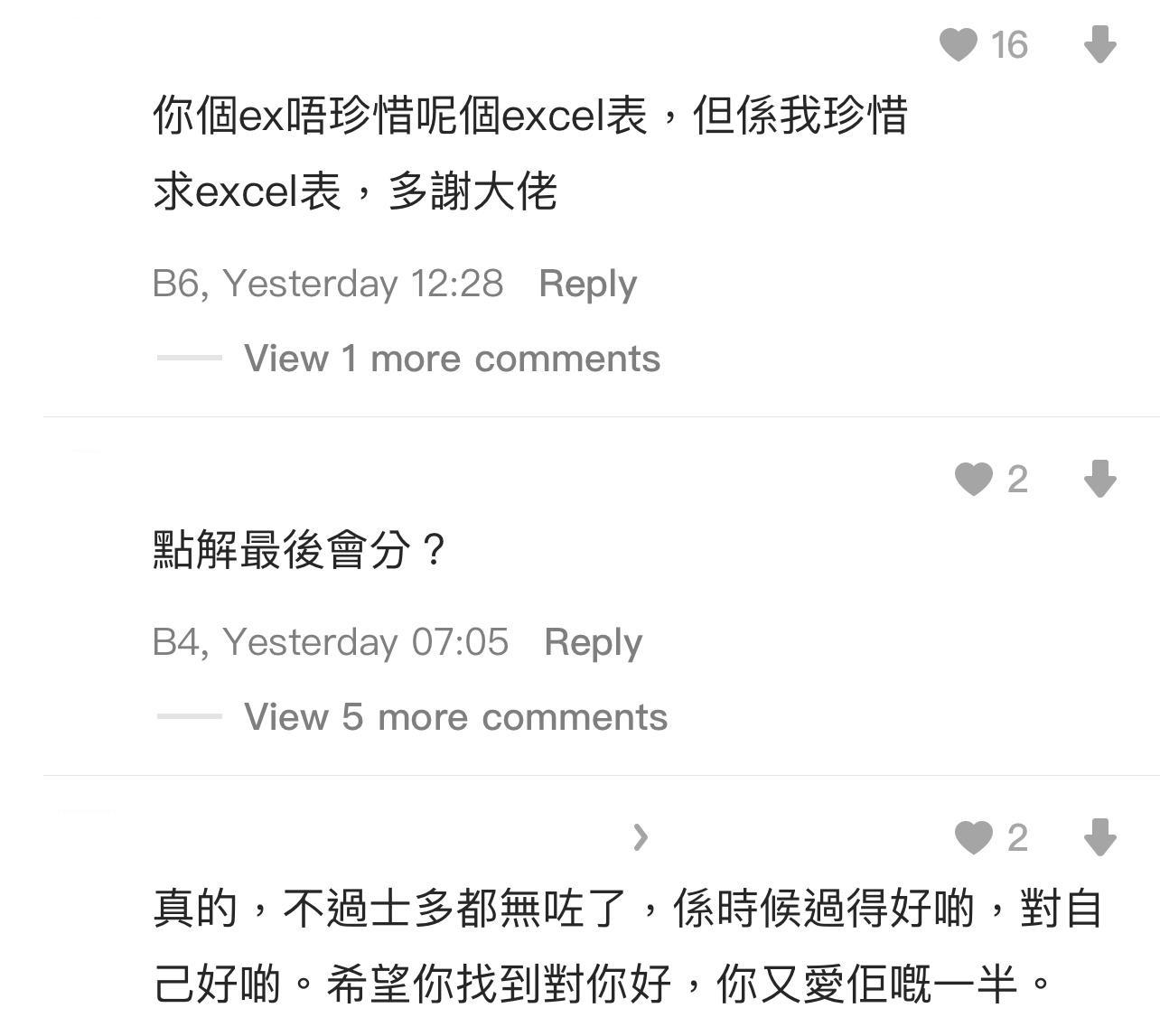Reply to the B6 comment
The width and height of the screenshot is (1160, 1036).
(587, 284)
